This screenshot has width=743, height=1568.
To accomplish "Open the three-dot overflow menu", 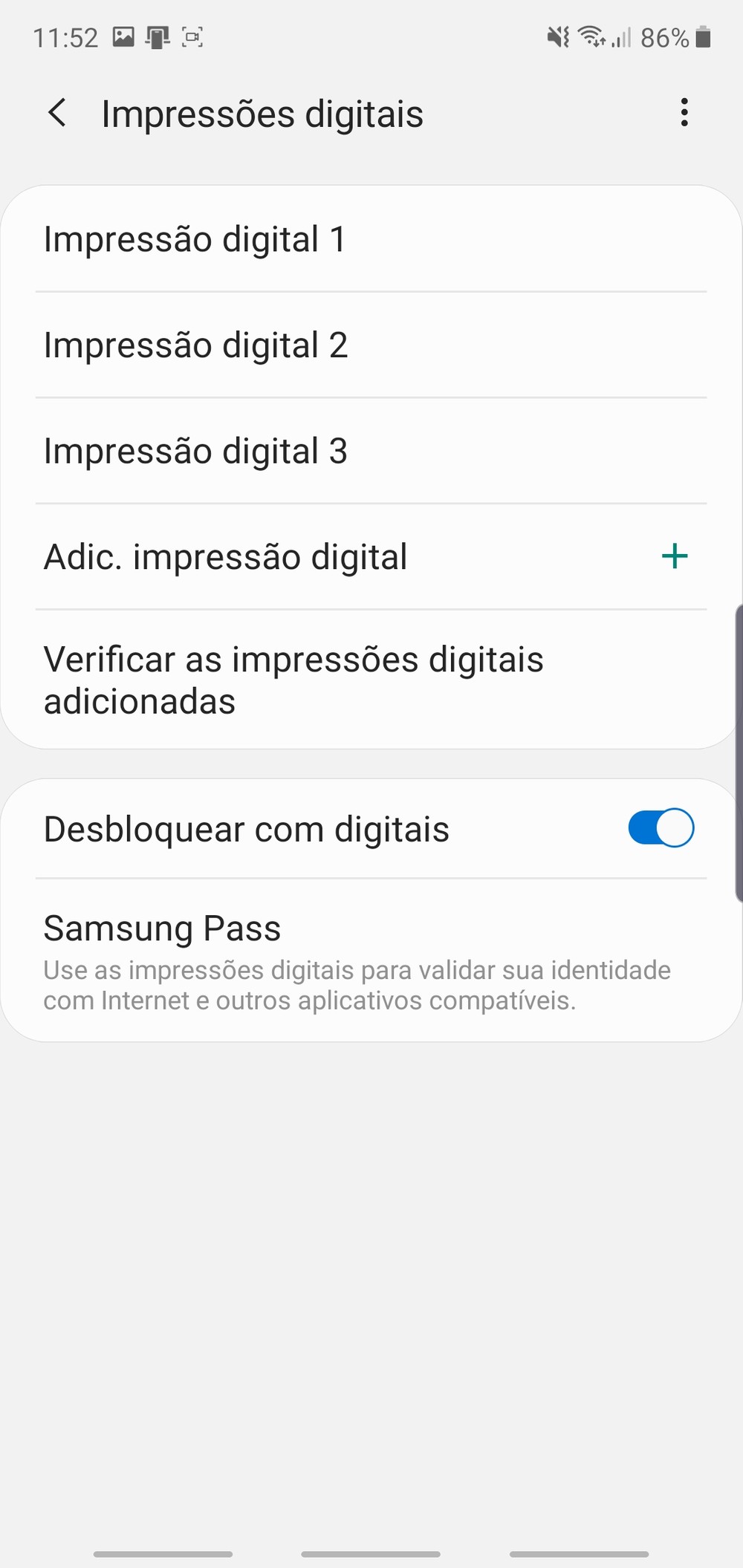I will point(684,113).
